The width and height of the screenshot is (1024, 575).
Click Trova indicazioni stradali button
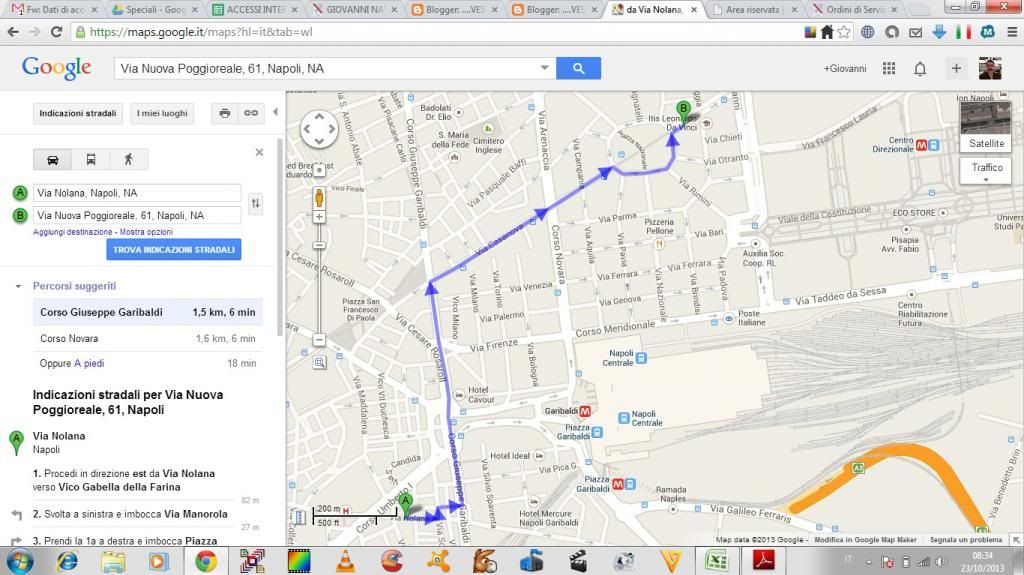point(174,250)
